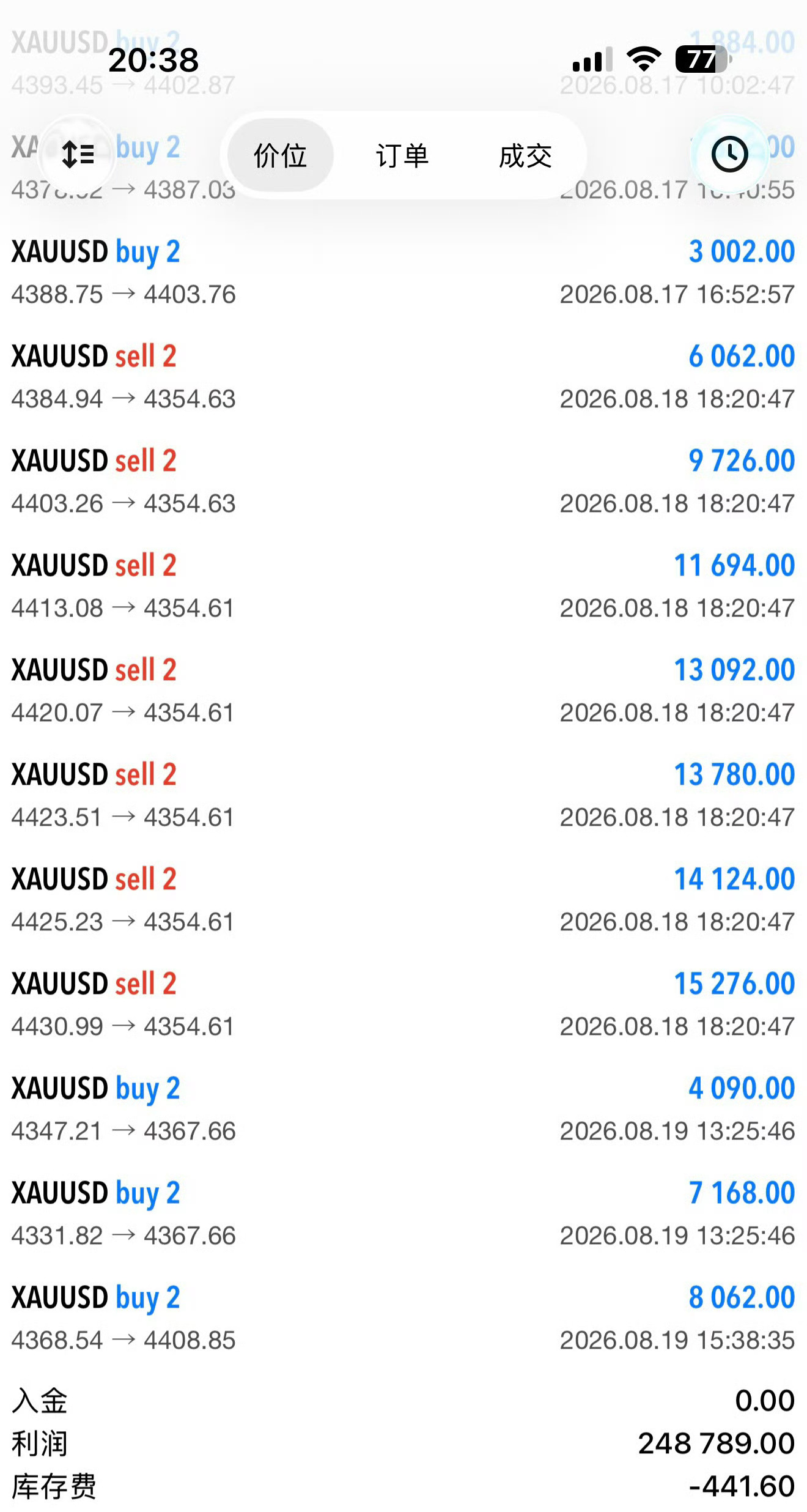Open the buy trade with 8 062.00 profit
This screenshot has height=1512, width=807.
point(403,1318)
